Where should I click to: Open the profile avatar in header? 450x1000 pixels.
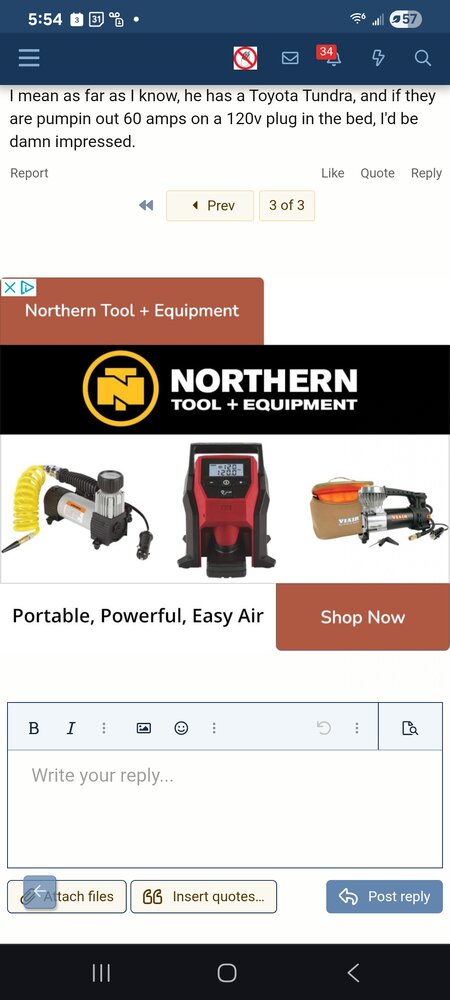pyautogui.click(x=245, y=58)
